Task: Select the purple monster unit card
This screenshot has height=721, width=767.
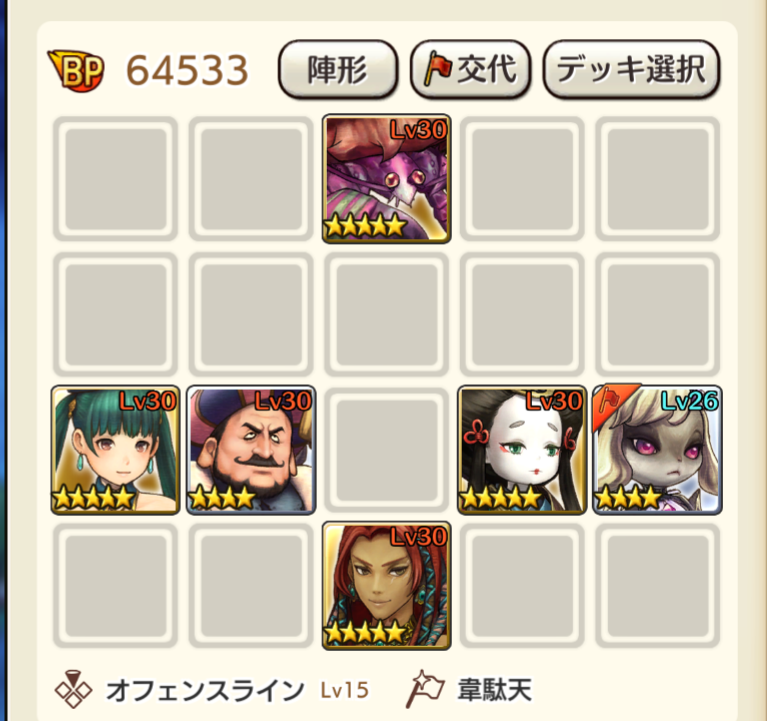Action: (x=386, y=179)
